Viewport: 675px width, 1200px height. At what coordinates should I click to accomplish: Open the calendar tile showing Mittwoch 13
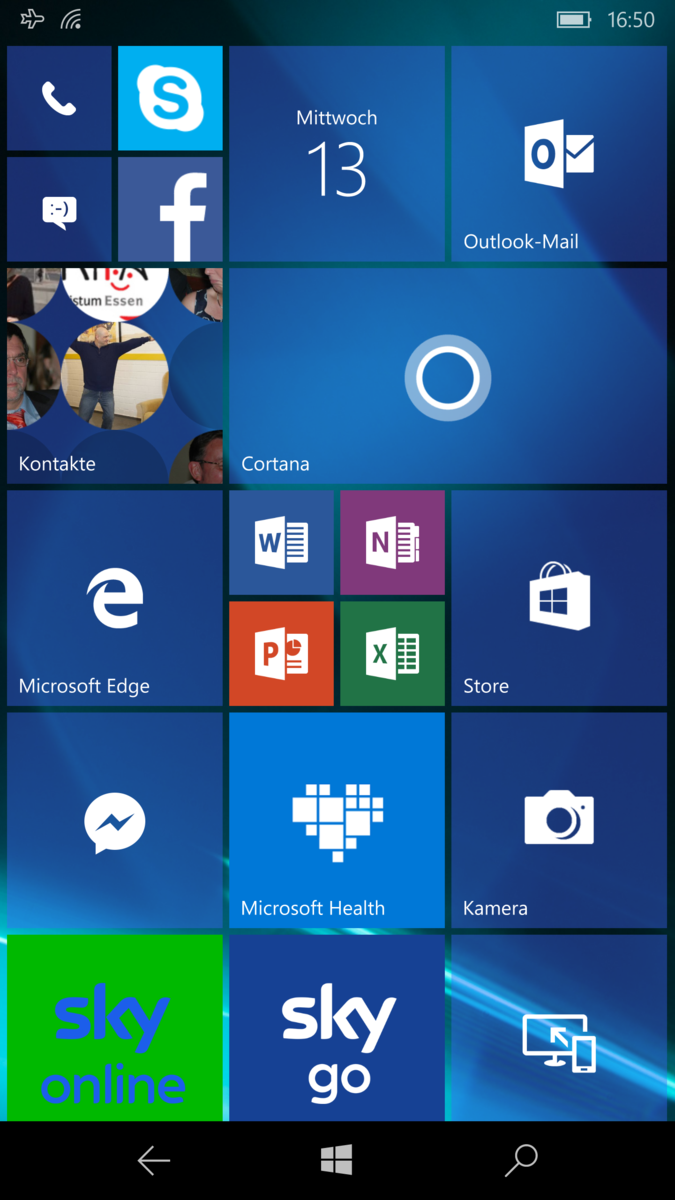337,154
